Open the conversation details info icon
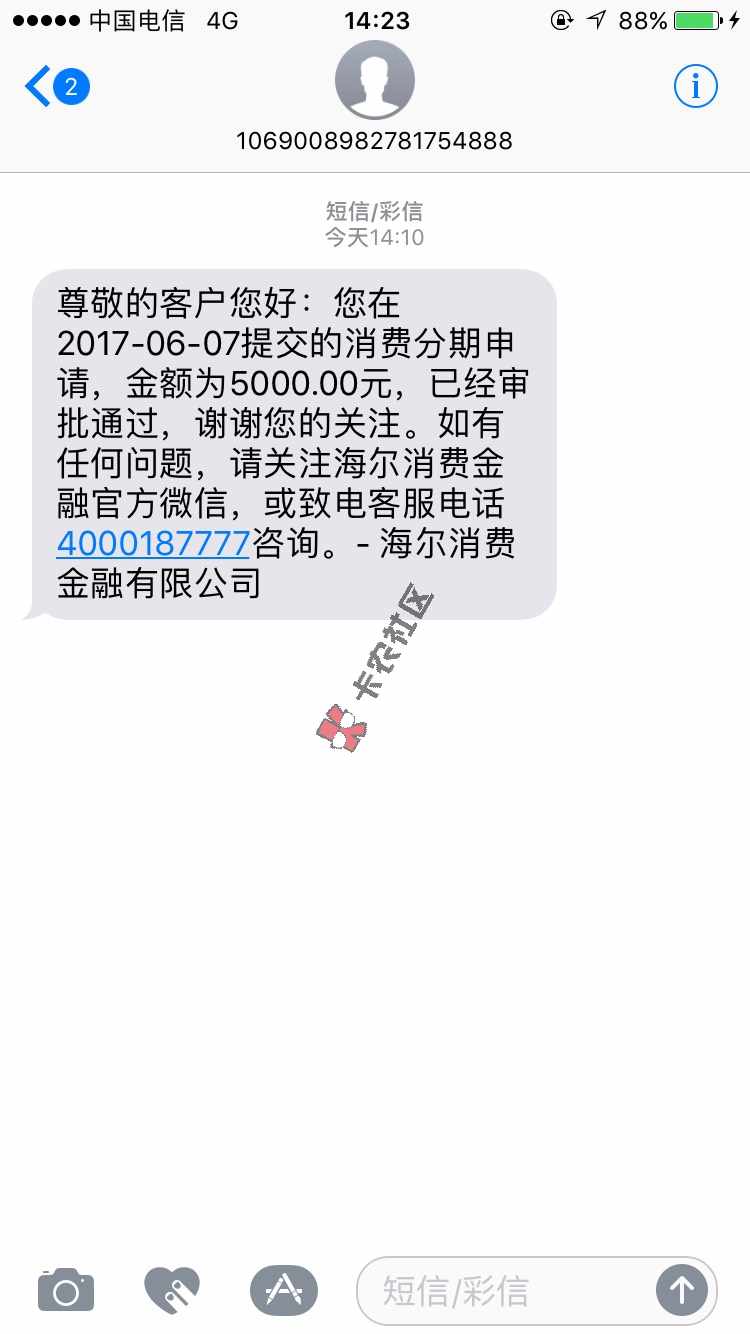The height and width of the screenshot is (1334, 750). (x=695, y=87)
